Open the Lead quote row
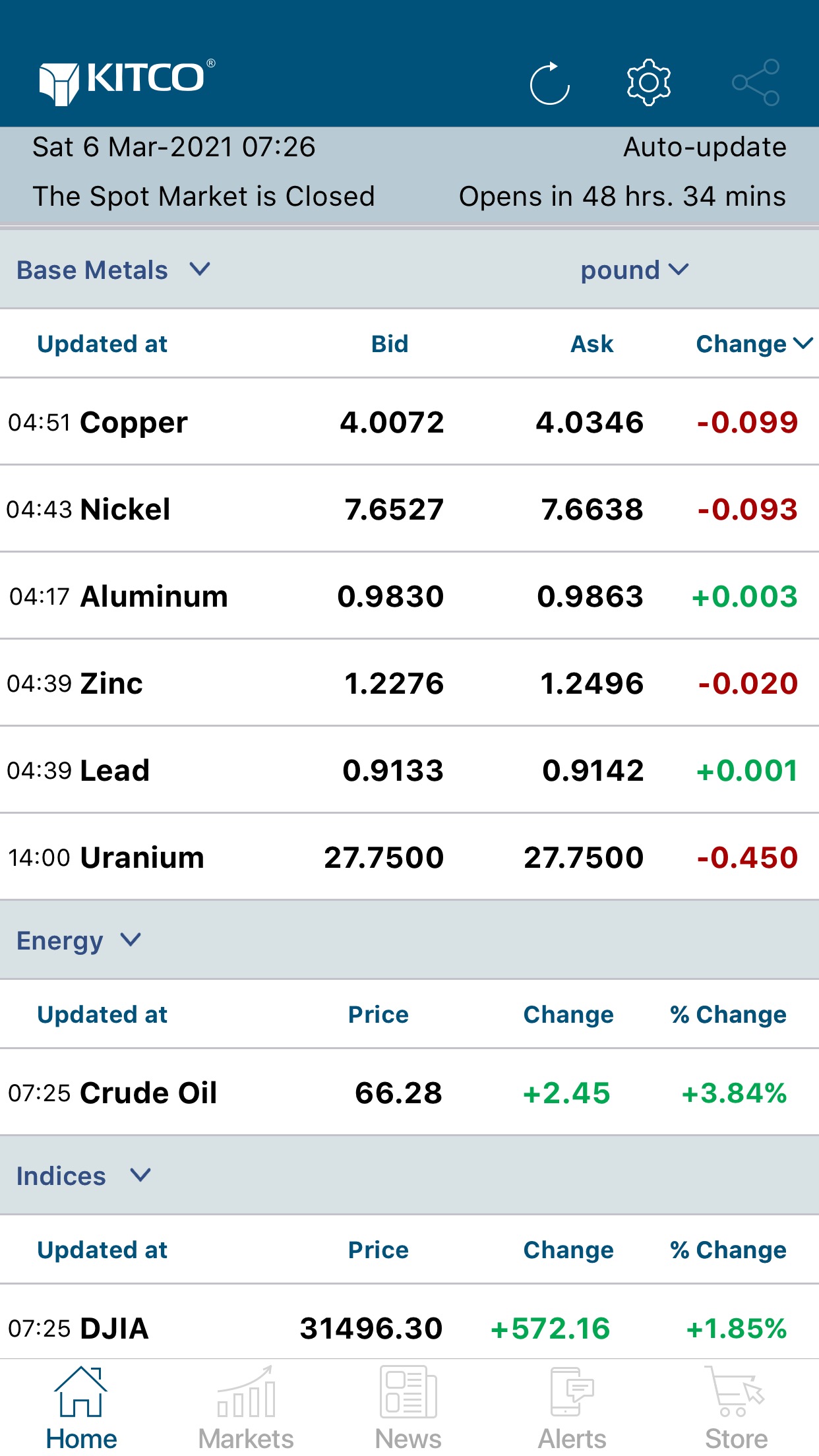Viewport: 819px width, 1456px height. point(409,770)
